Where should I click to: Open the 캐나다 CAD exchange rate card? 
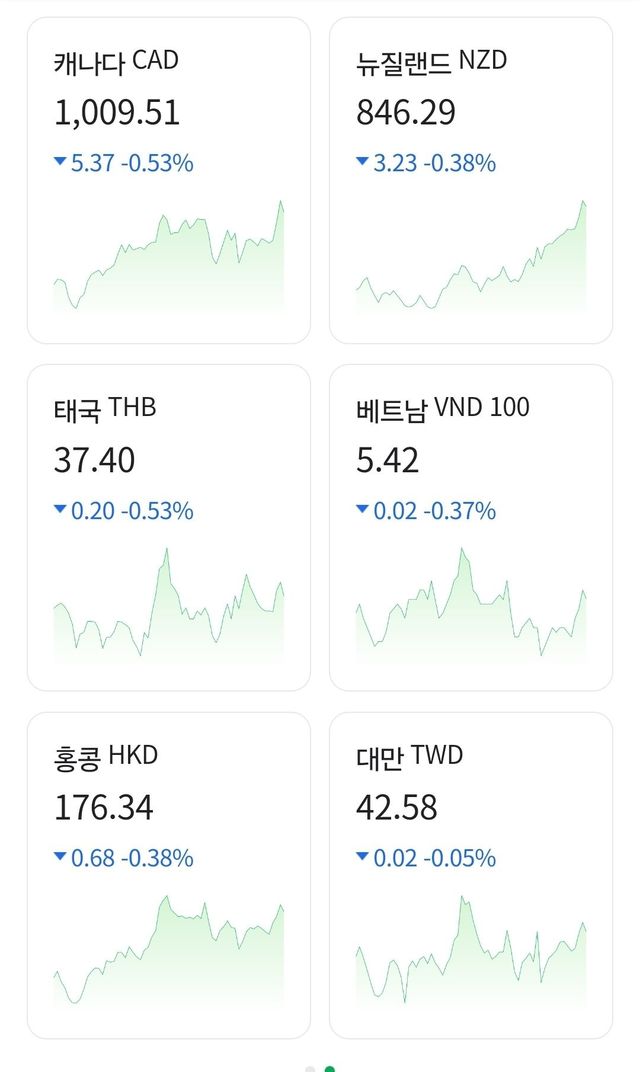[168, 180]
